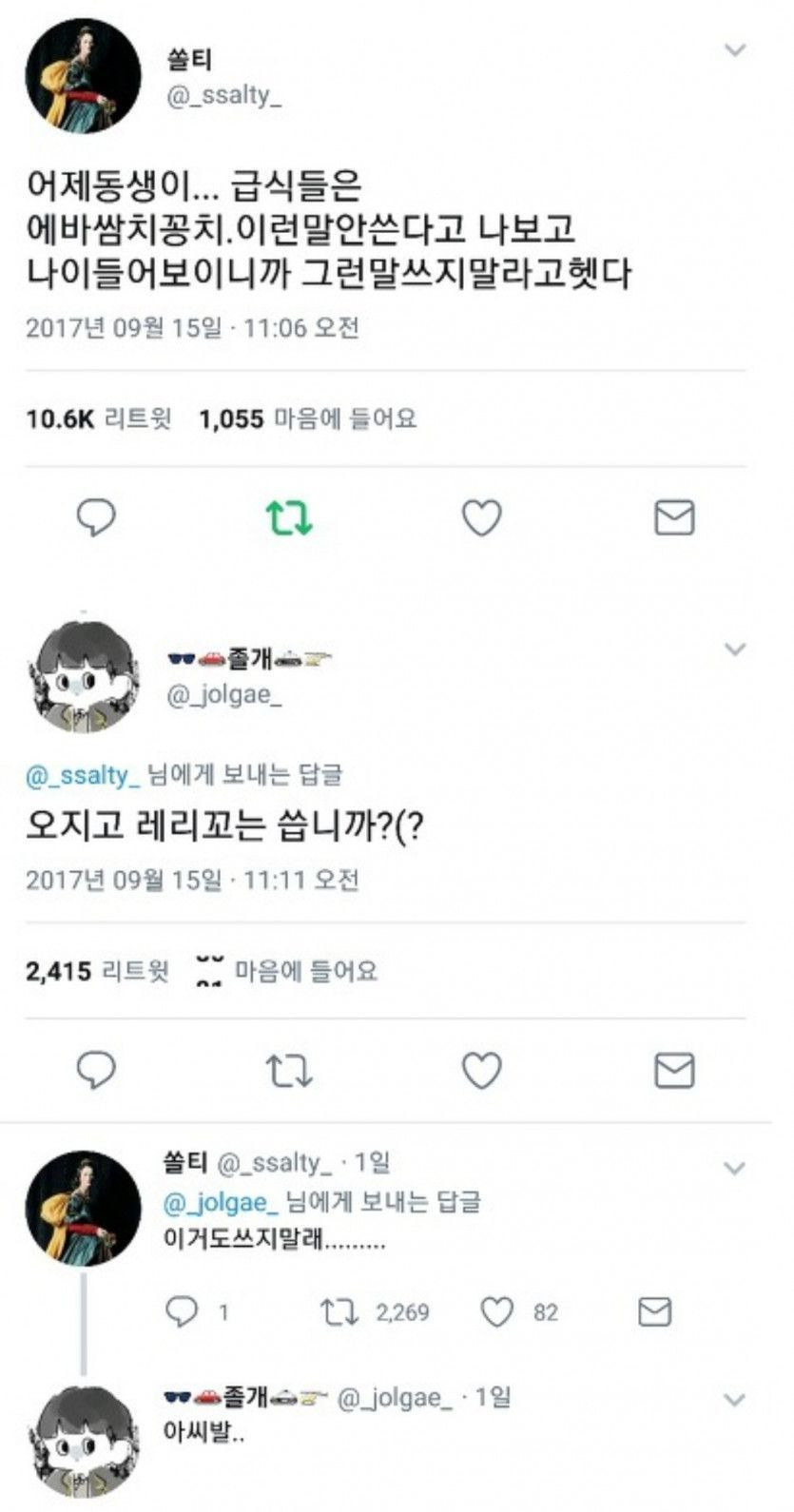
Task: Reply to 졸개's 오지고 레리꼬 tweet
Action: [96, 1071]
